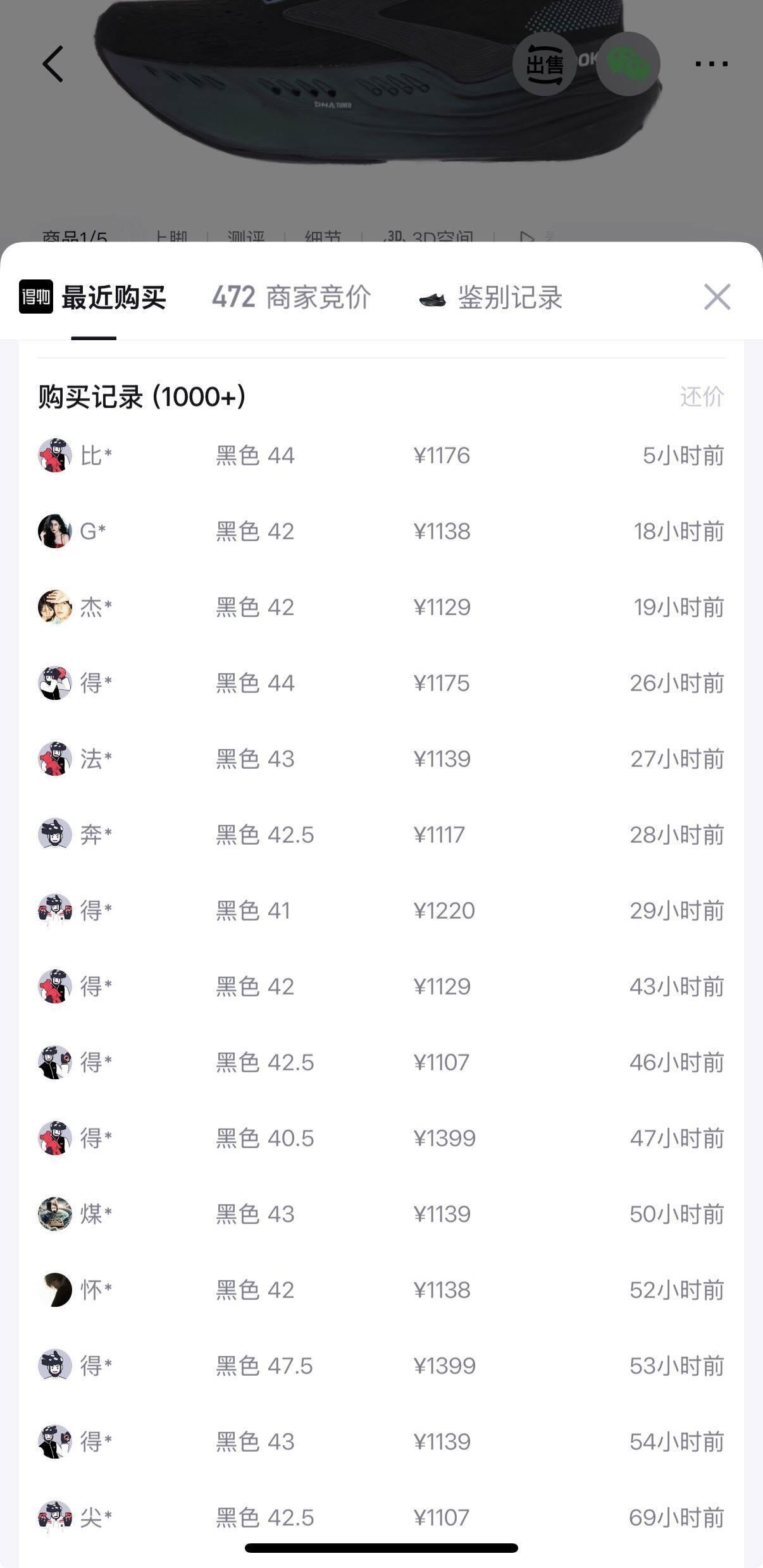The image size is (763, 1568).
Task: Tap the 出售 sell icon
Action: pos(544,64)
